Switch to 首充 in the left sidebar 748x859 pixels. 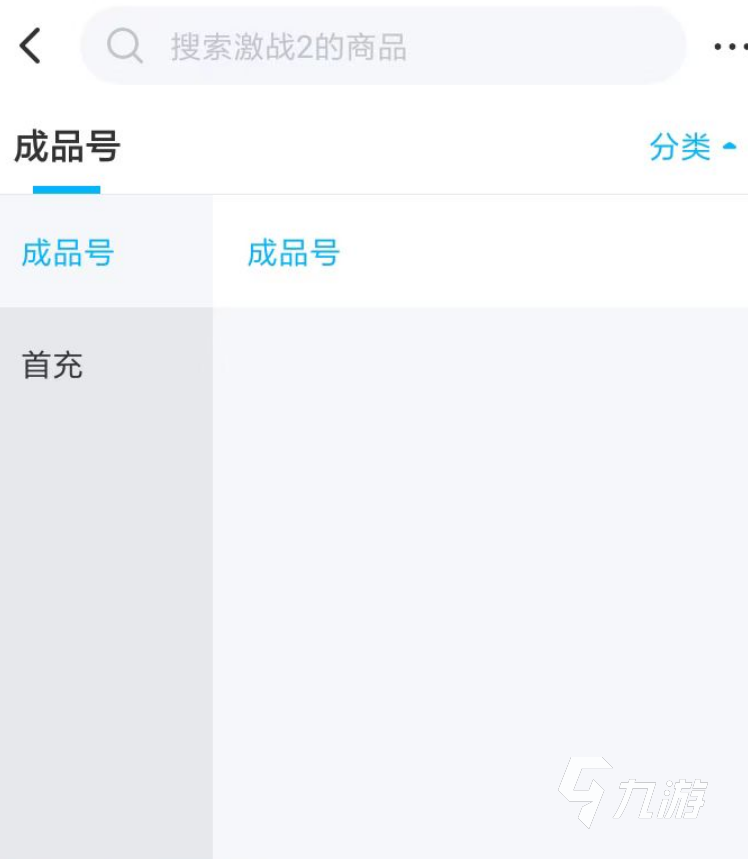pos(53,365)
